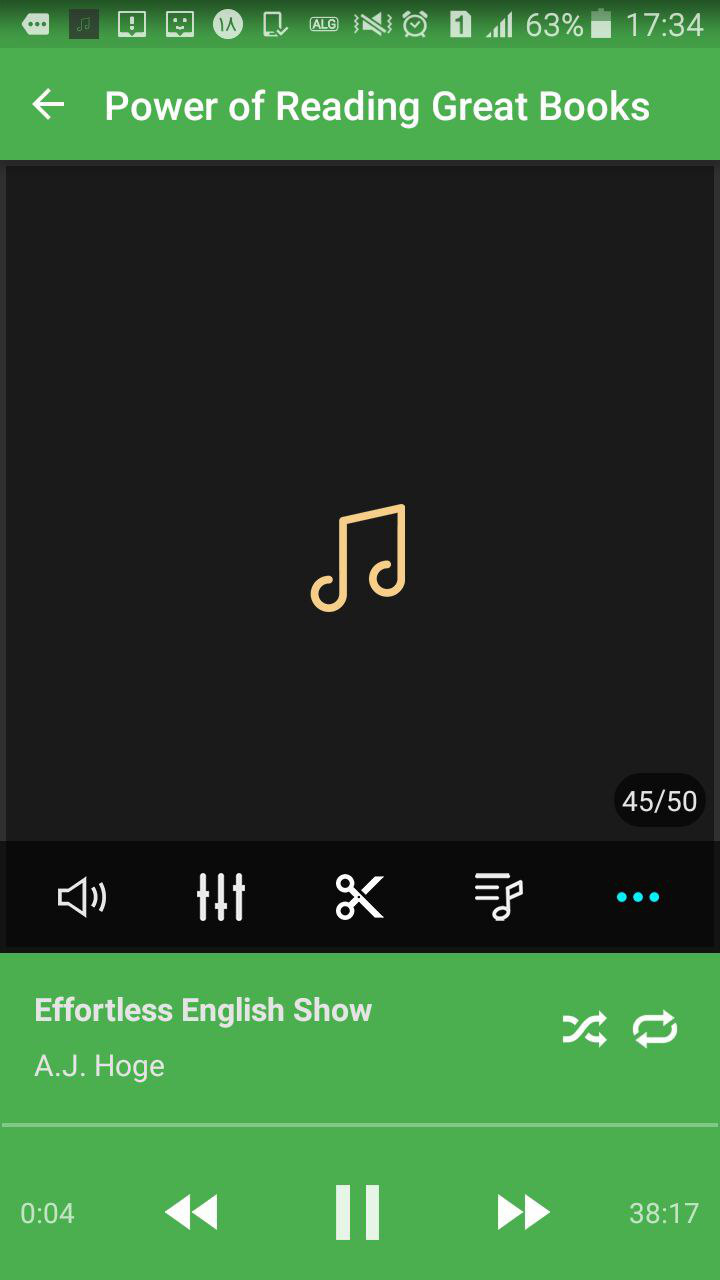The width and height of the screenshot is (720, 1280).
Task: Open the volume speaker control
Action: 82,897
